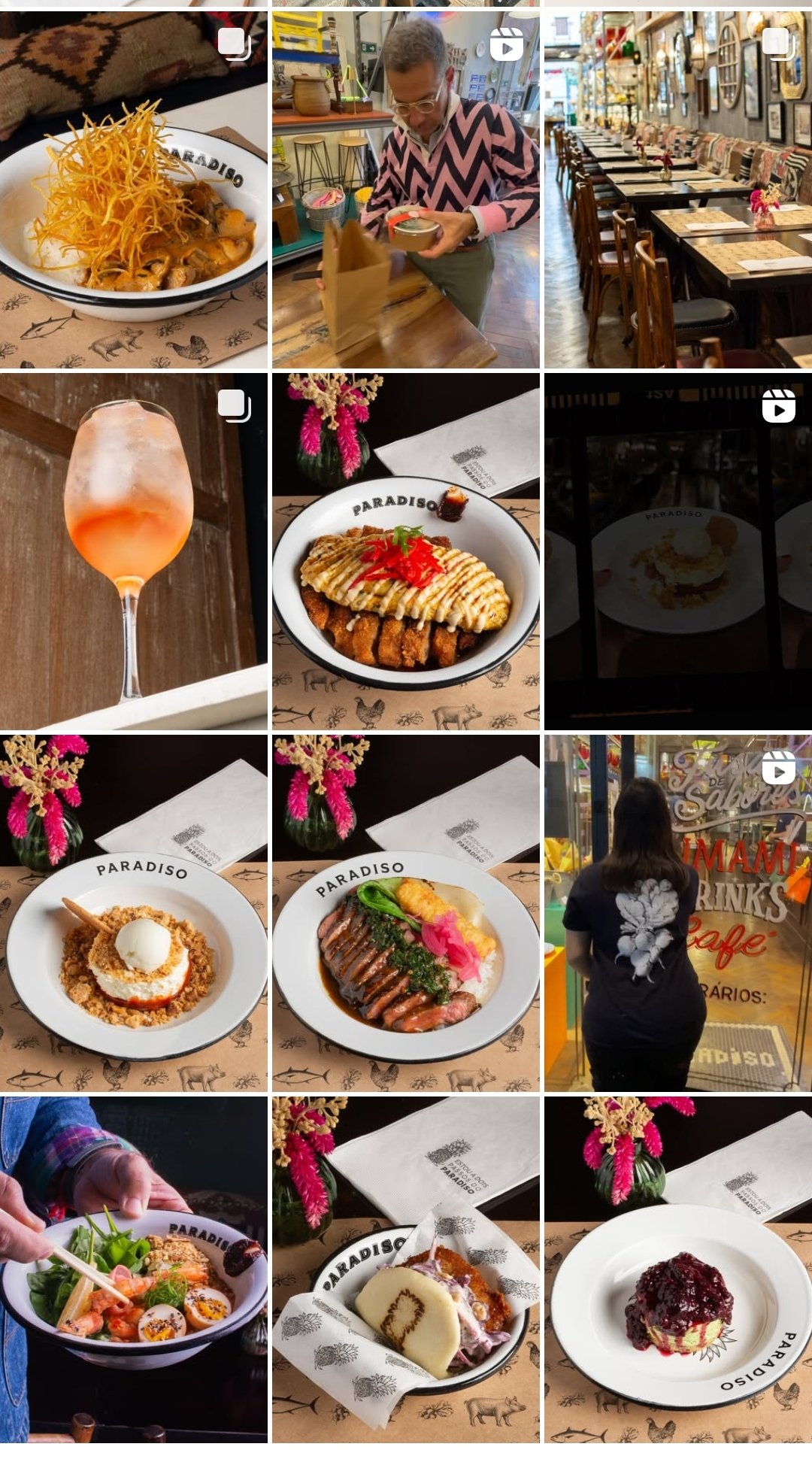Image resolution: width=812 pixels, height=1468 pixels.
Task: Open the berry-topped dessert post
Action: [x=678, y=1269]
